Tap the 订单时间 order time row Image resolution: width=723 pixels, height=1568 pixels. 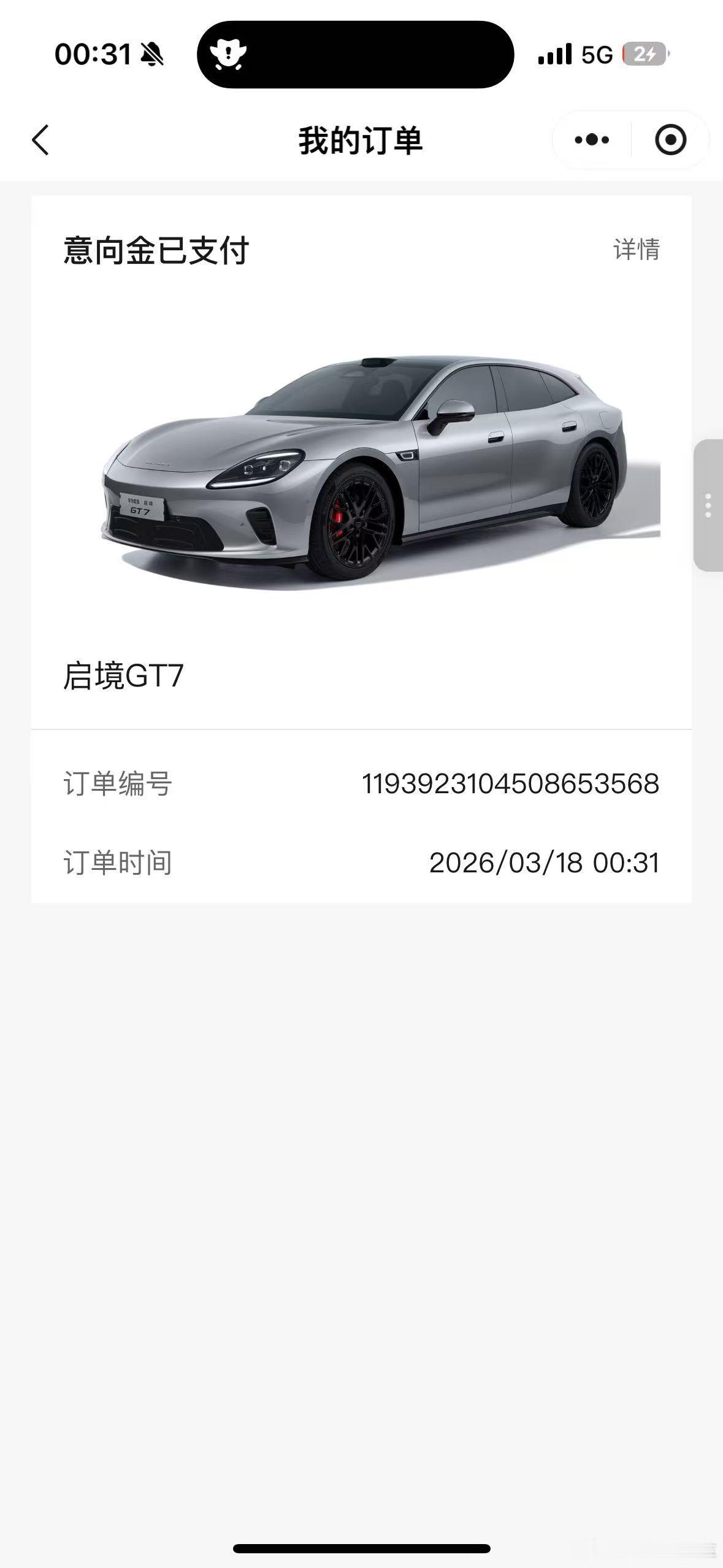[361, 863]
